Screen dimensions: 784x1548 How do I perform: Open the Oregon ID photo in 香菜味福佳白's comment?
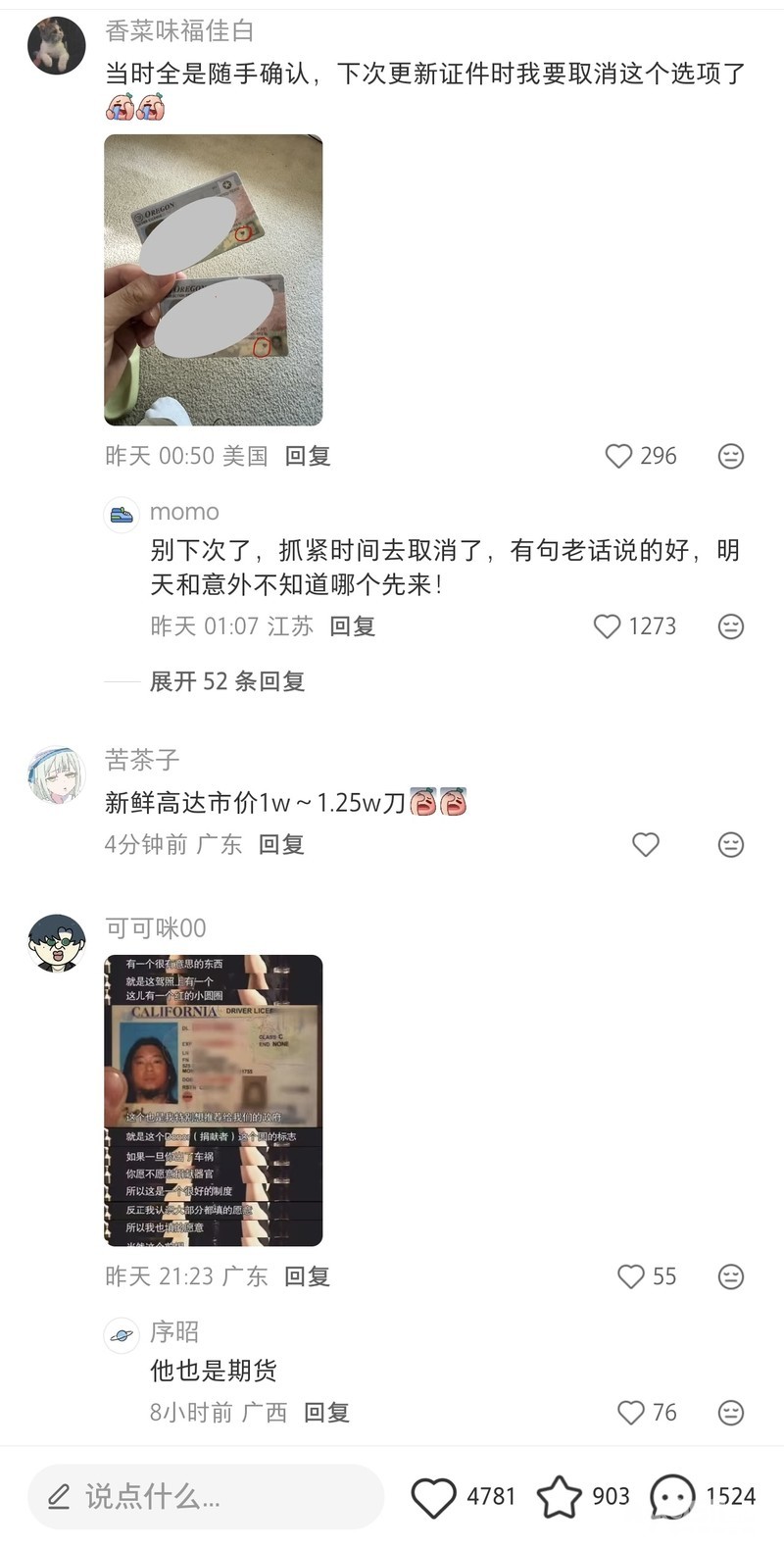[214, 280]
